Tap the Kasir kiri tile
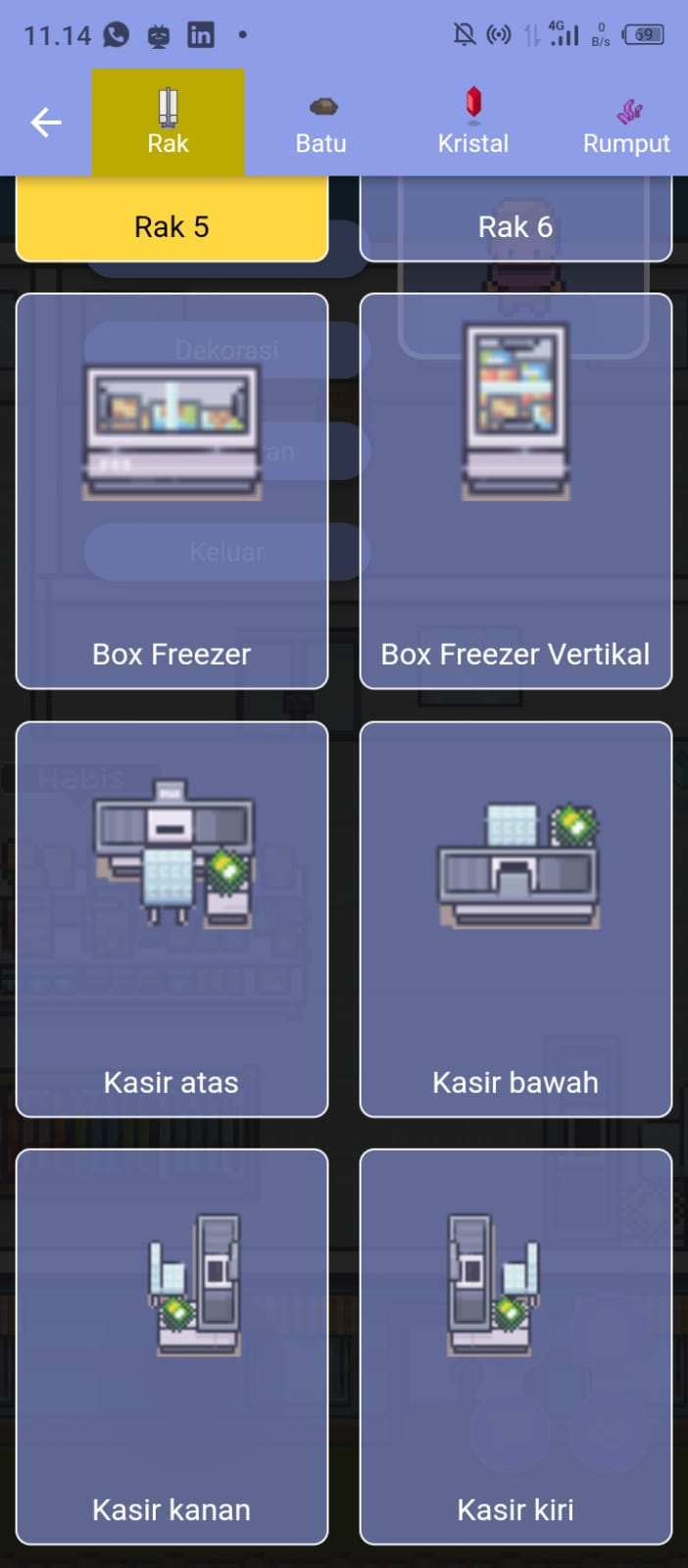 click(516, 1346)
